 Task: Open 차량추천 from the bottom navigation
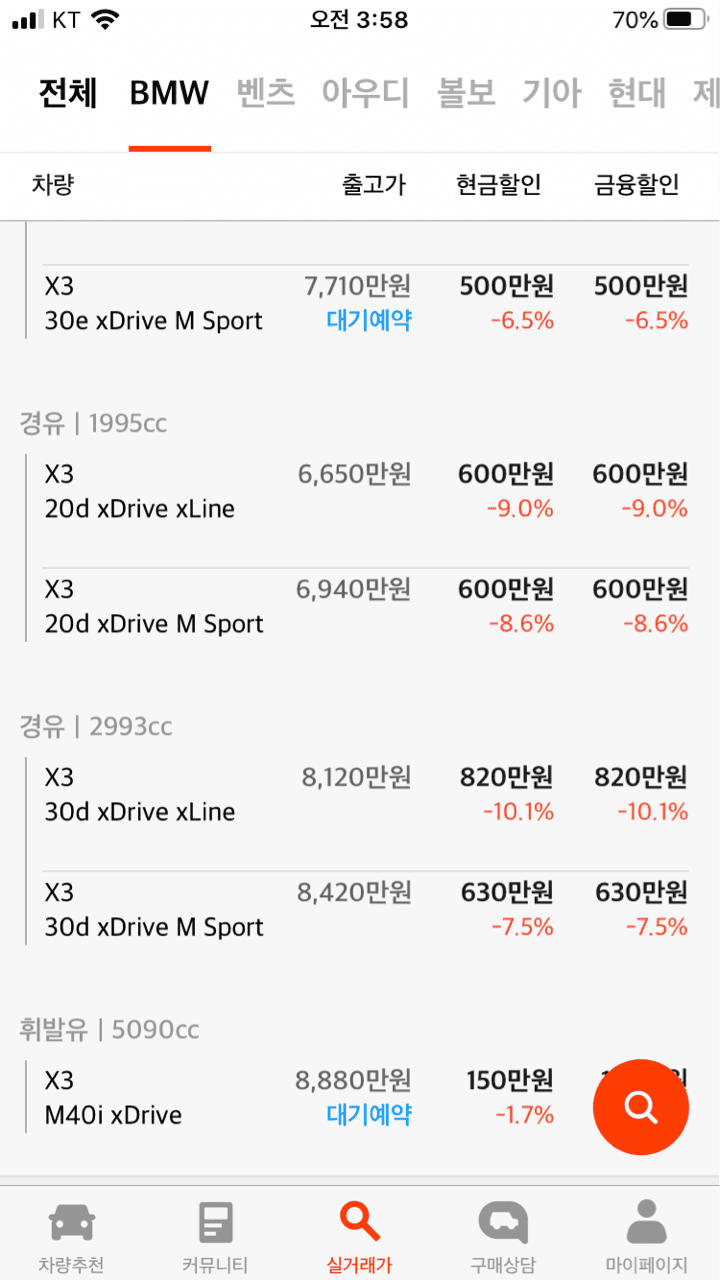[69, 1230]
